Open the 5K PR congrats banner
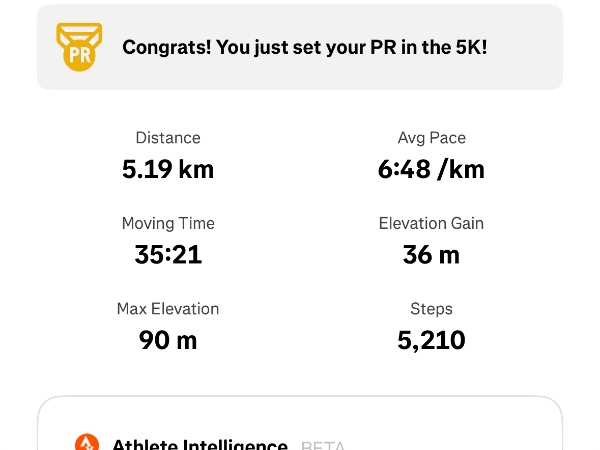600x450 pixels. click(300, 47)
